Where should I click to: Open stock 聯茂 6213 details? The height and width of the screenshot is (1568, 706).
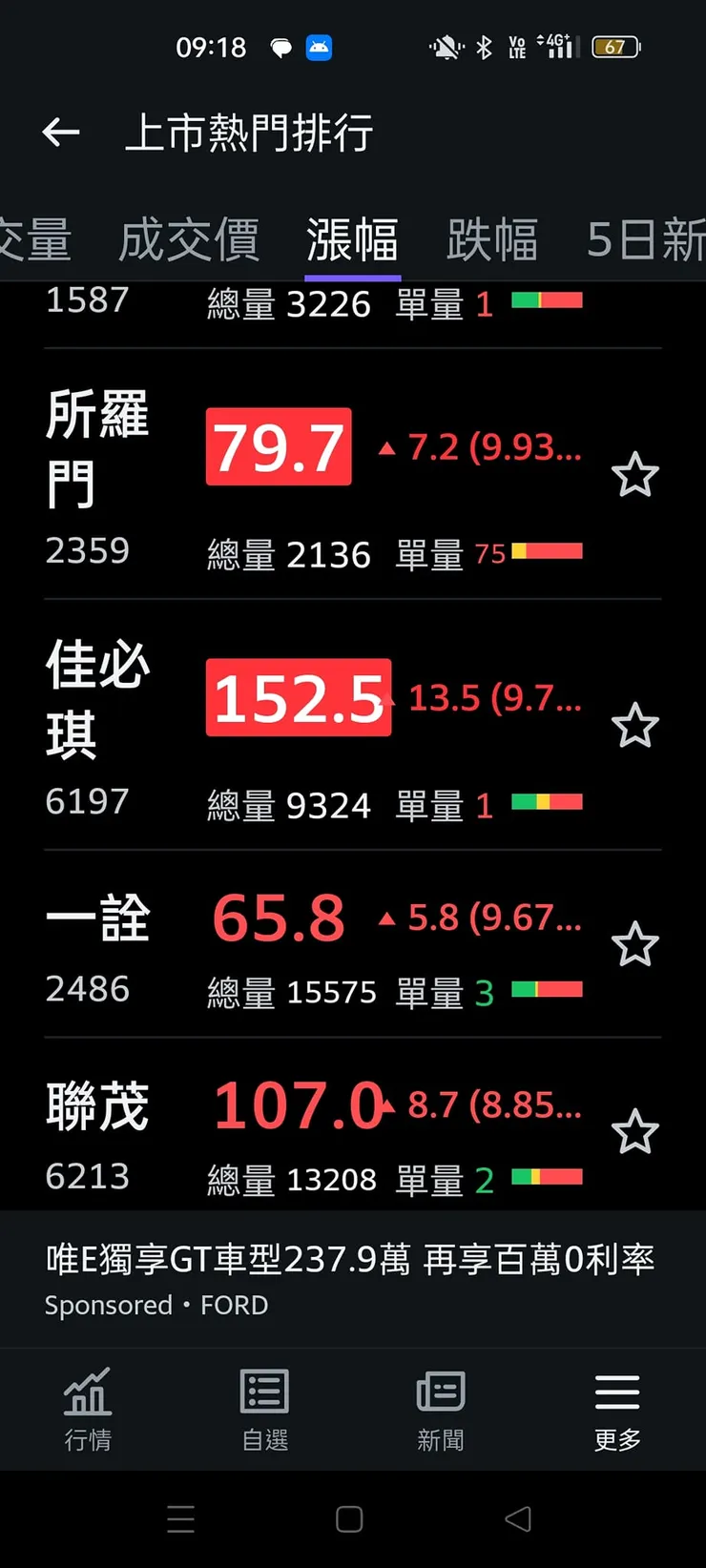97,1106
